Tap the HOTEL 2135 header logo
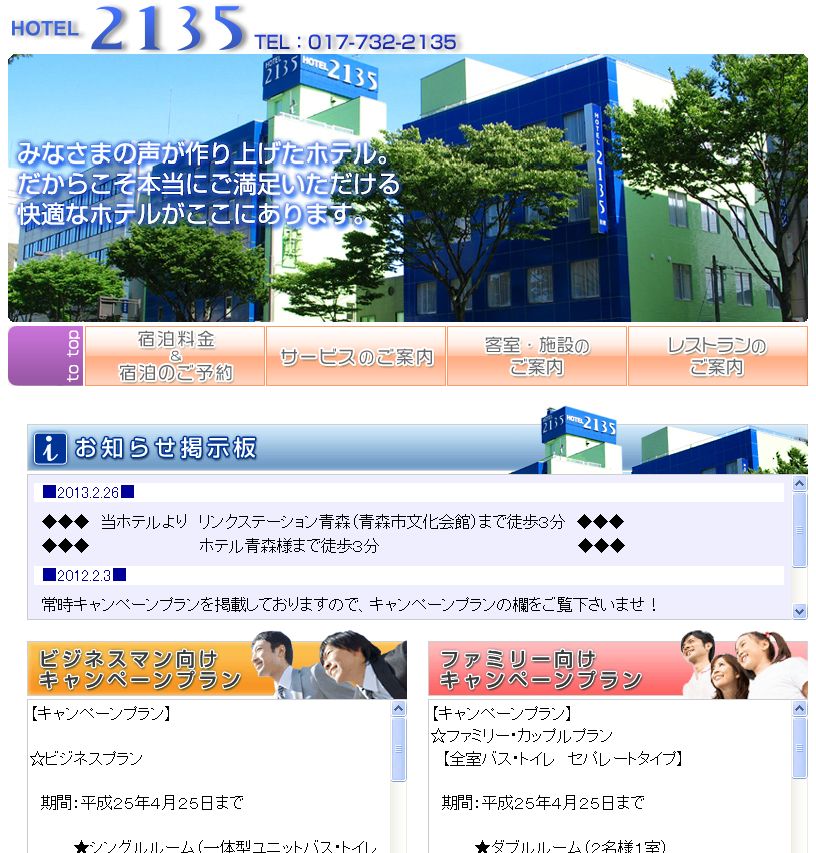The height and width of the screenshot is (853, 816). (x=130, y=28)
